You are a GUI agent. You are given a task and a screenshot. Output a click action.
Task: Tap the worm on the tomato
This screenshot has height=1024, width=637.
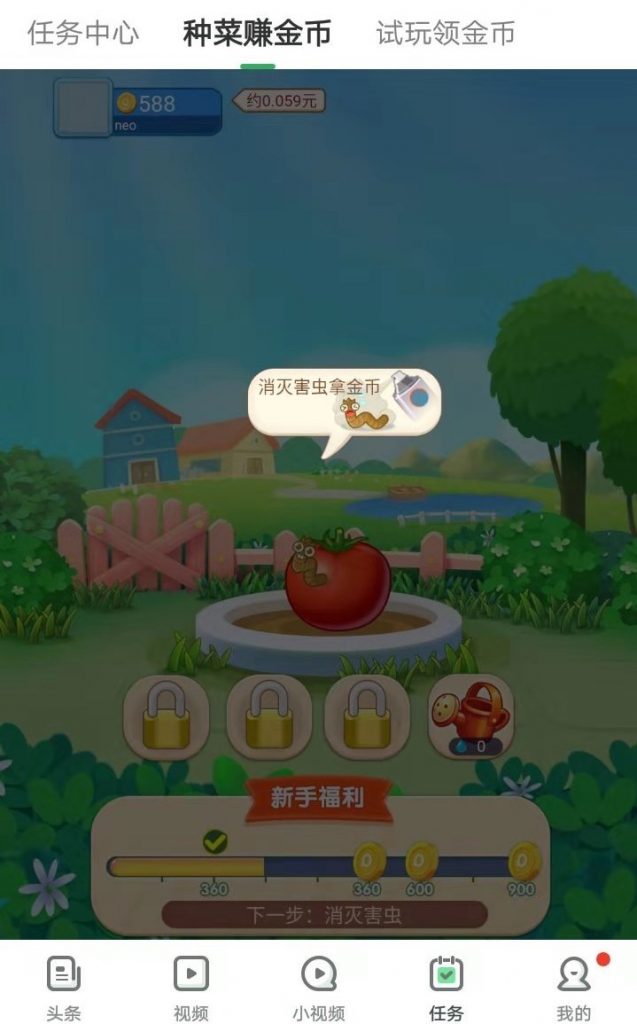tap(308, 562)
